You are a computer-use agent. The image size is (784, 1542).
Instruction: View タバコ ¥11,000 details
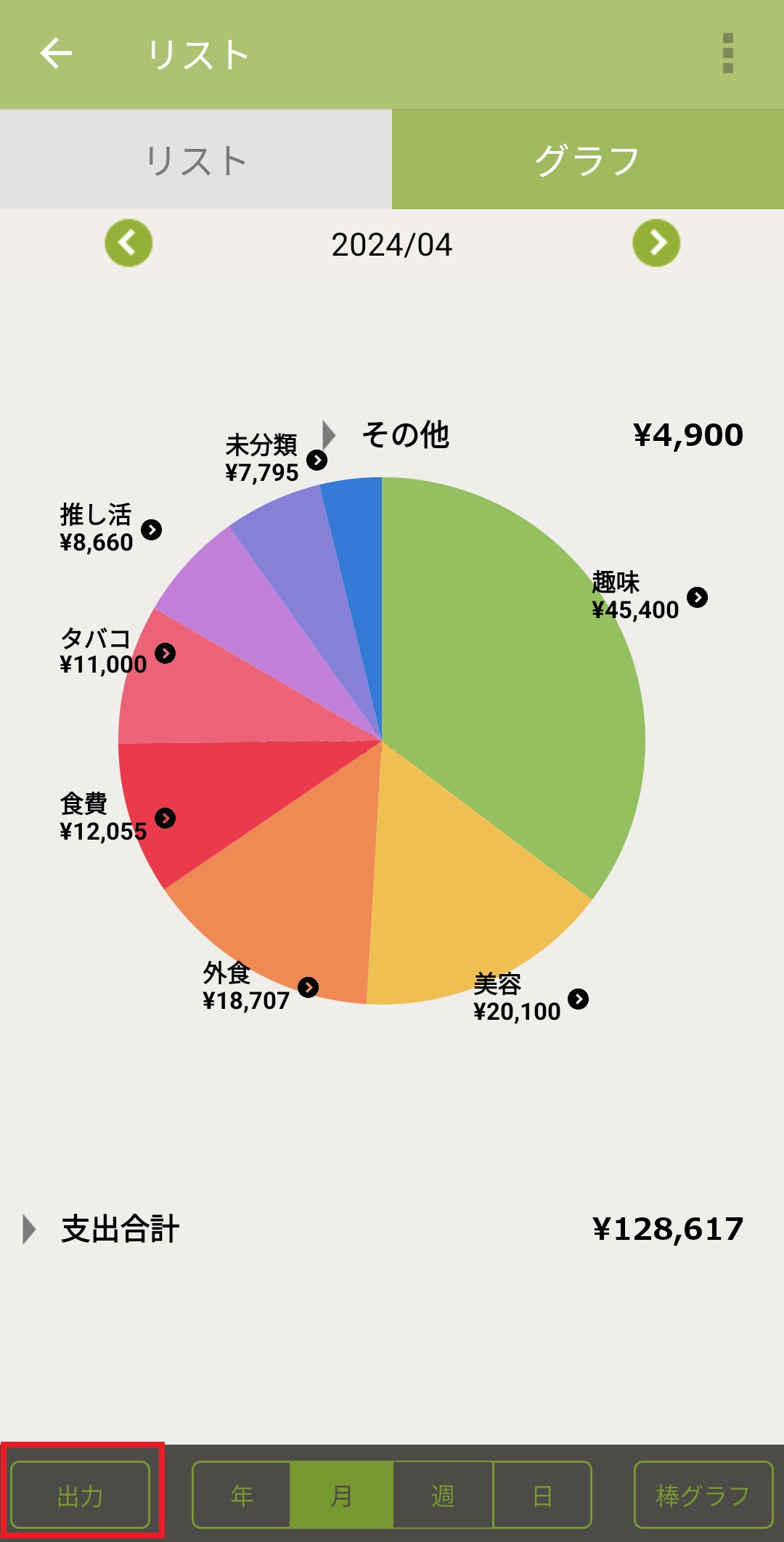pos(166,653)
